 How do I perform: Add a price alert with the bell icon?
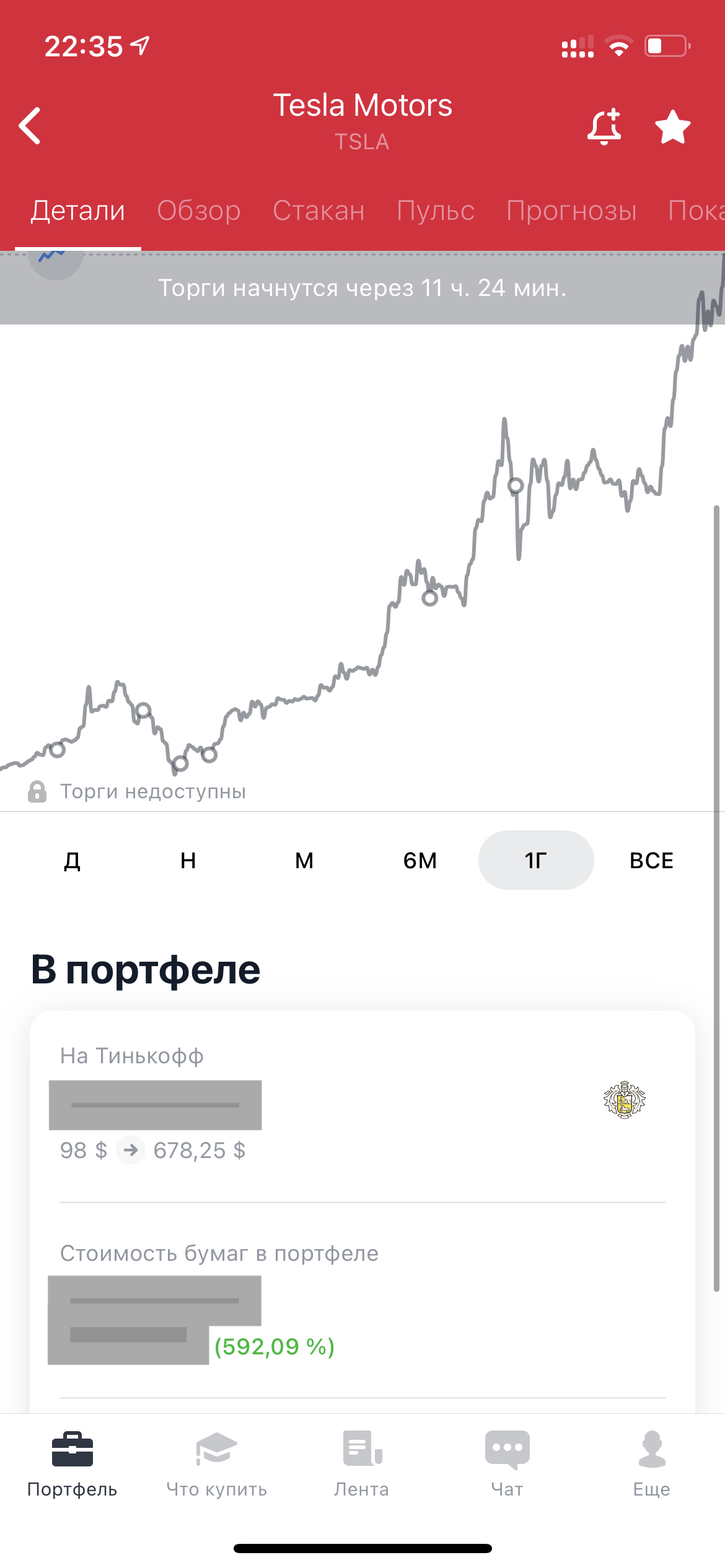point(604,127)
